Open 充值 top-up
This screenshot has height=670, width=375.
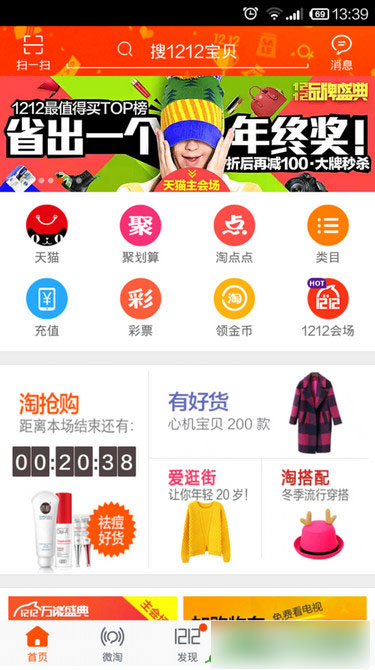coord(47,308)
